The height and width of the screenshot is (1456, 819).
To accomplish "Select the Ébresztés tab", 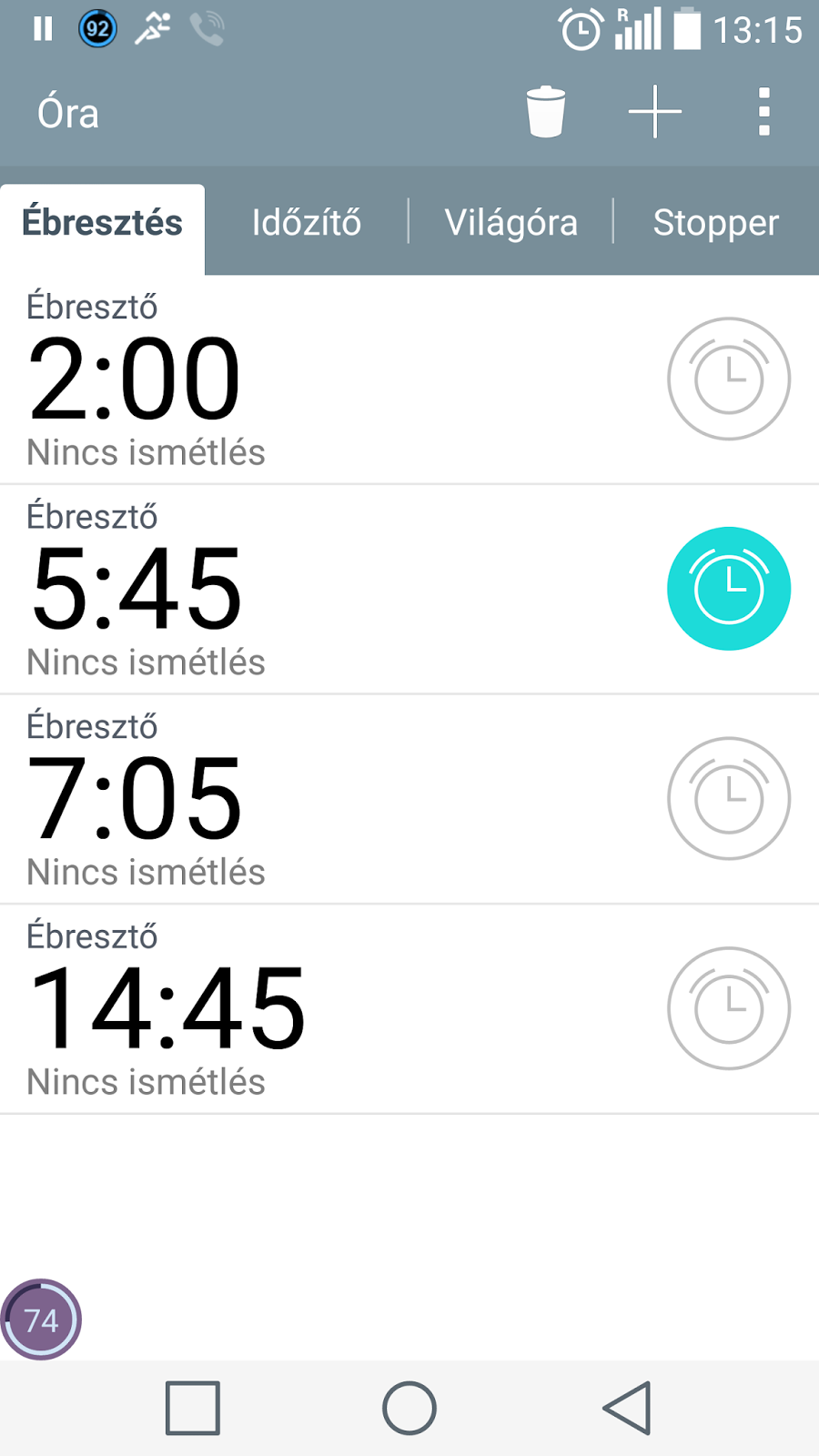I will tap(103, 222).
